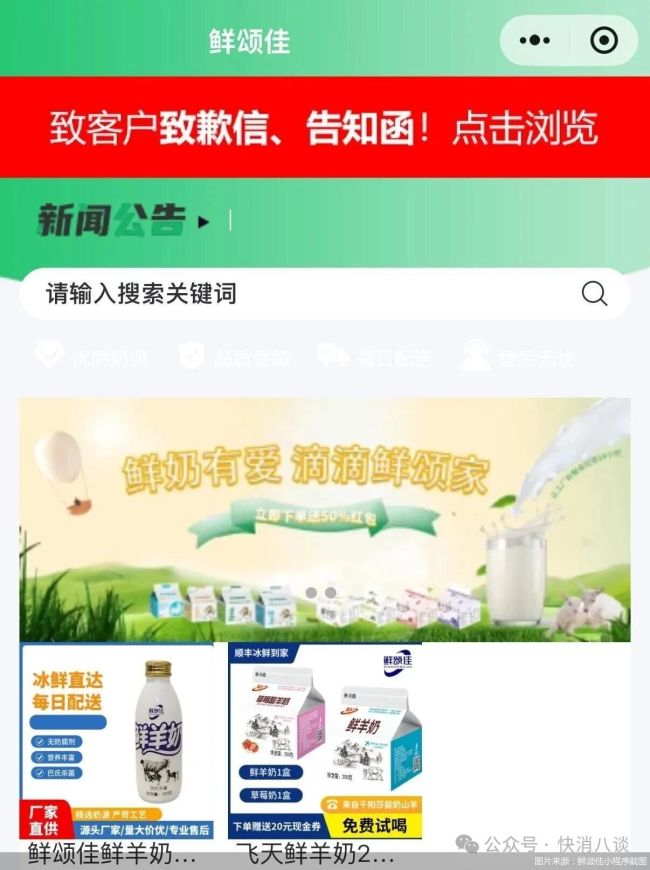The image size is (650, 870).
Task: Open the red apology letter banner
Action: pos(325,127)
